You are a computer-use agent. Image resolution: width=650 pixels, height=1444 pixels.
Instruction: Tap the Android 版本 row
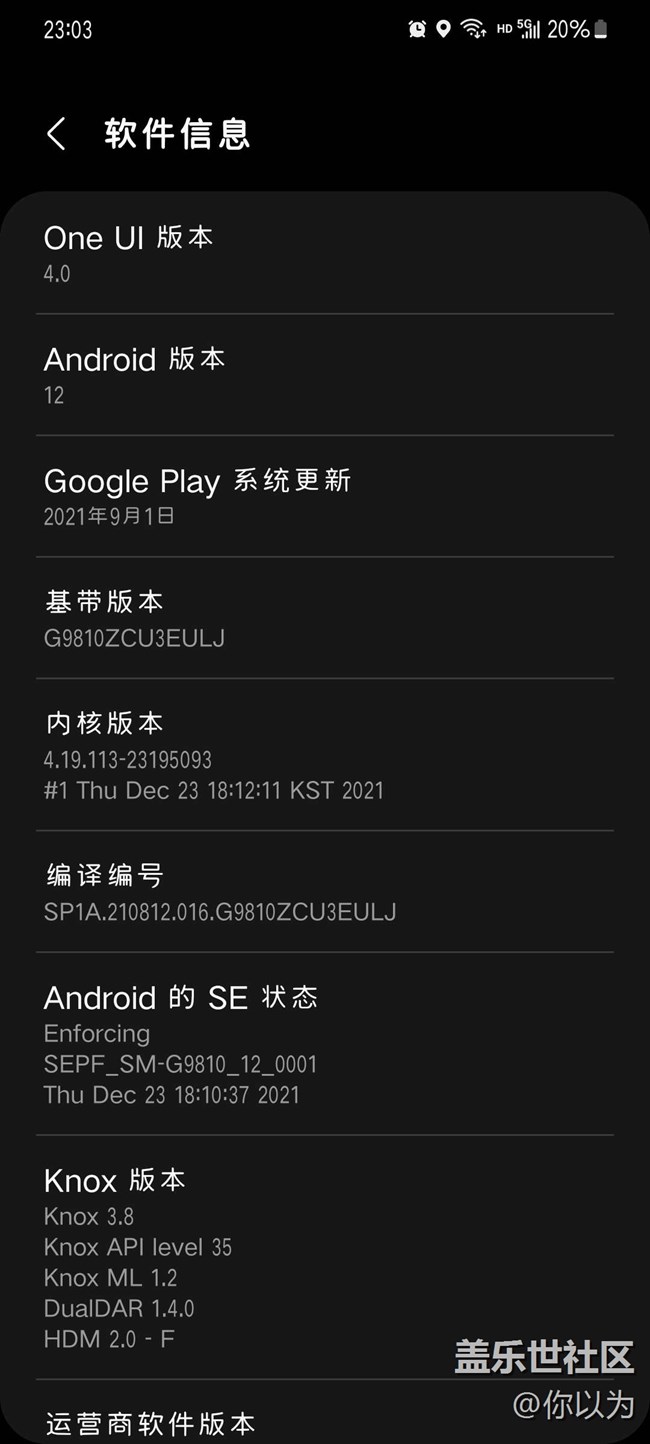325,375
